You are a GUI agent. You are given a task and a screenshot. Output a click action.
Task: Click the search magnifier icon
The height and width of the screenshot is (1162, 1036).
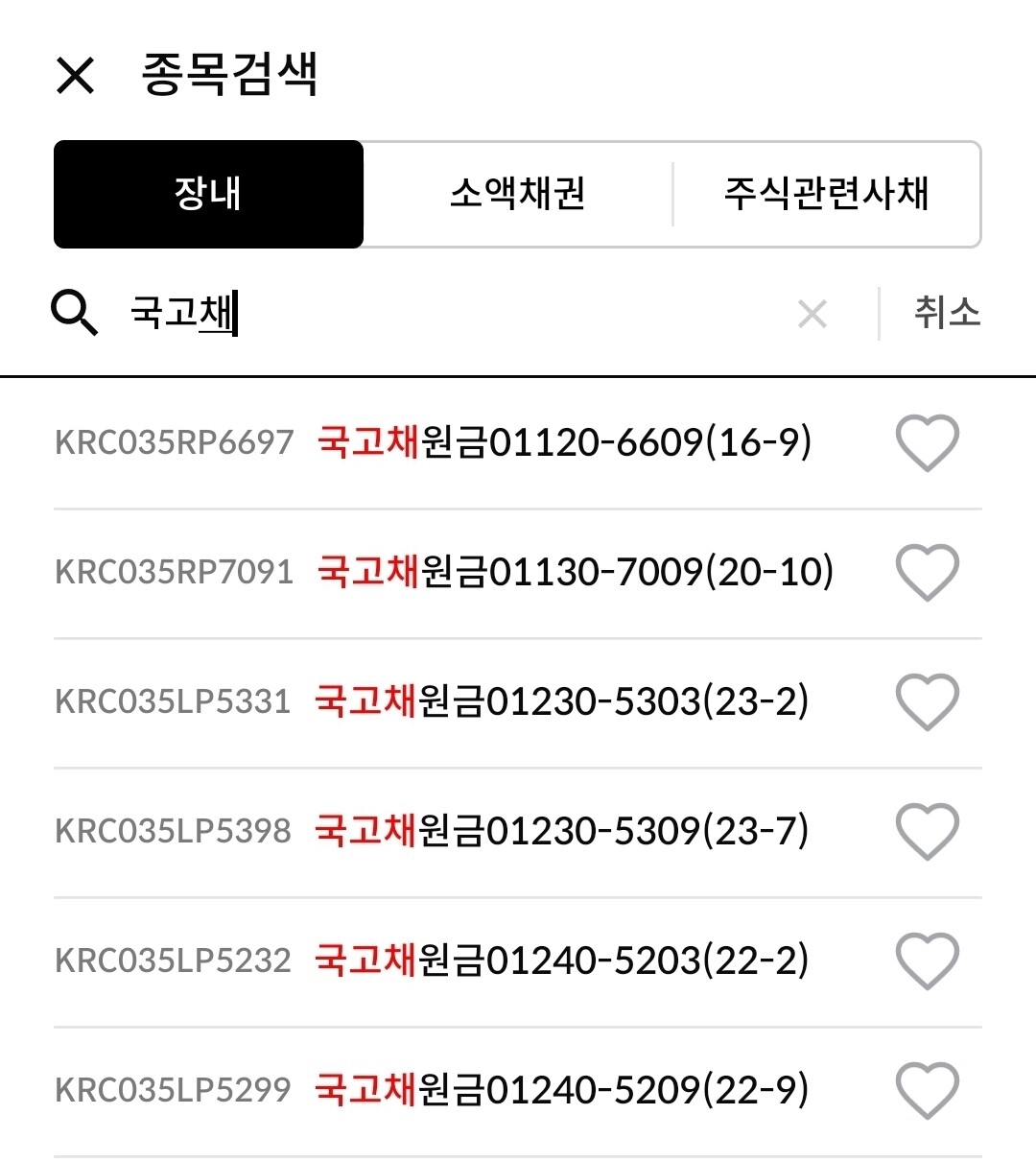(x=74, y=311)
